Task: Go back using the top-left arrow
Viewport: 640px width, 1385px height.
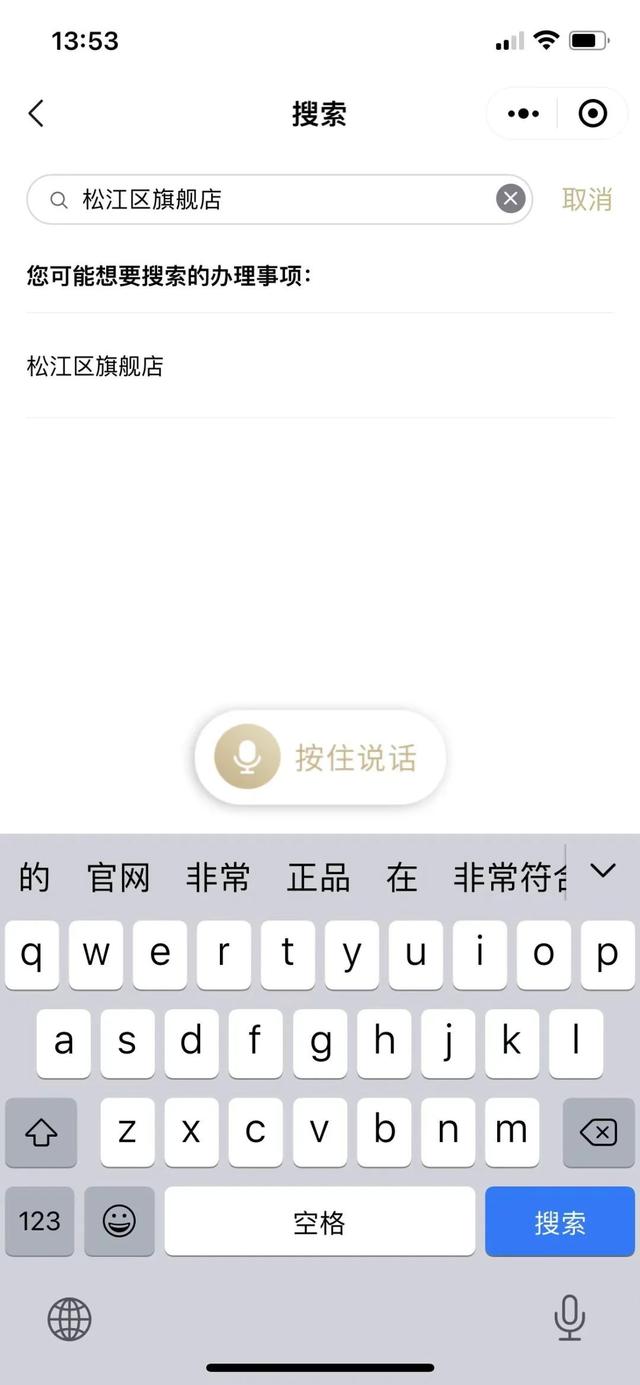Action: click(36, 113)
